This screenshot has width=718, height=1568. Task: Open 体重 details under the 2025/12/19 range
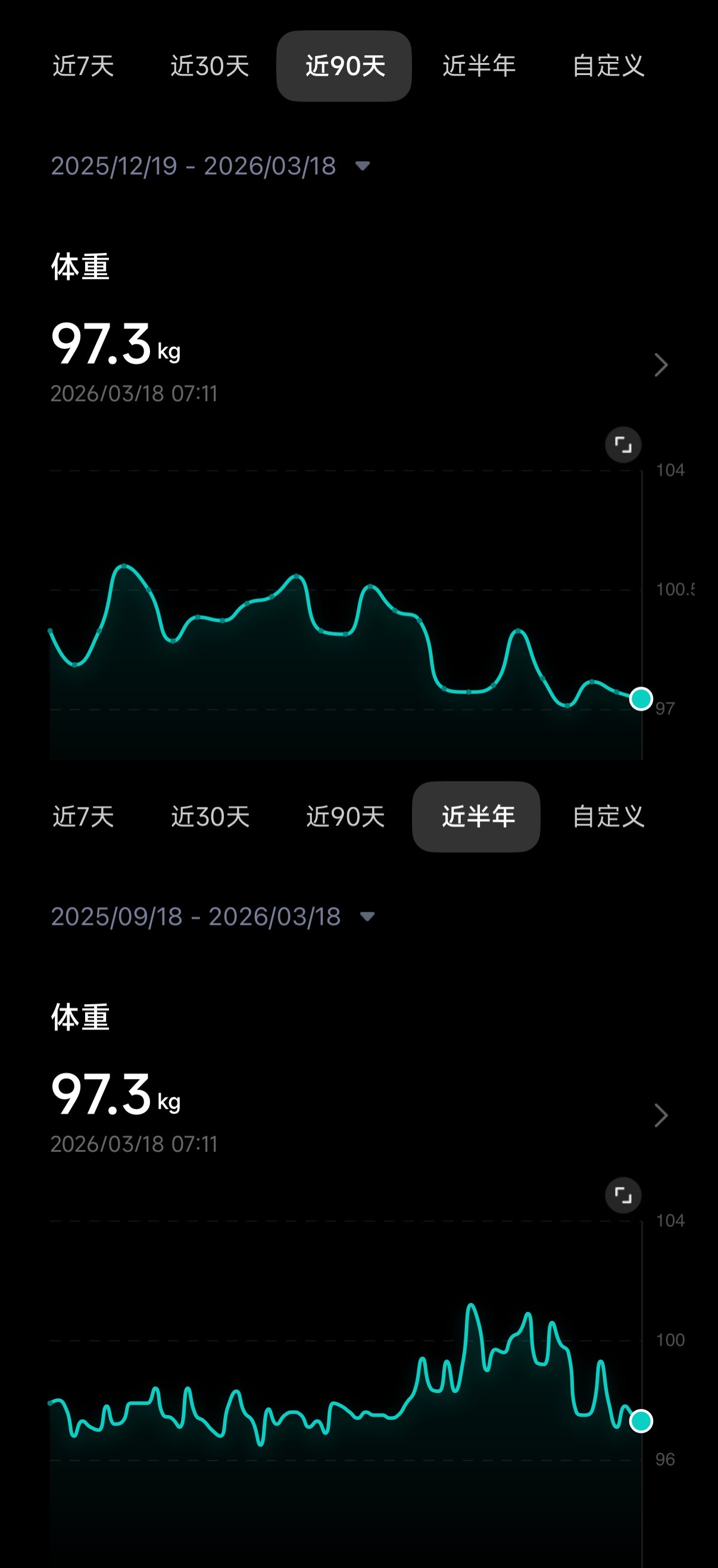[661, 365]
